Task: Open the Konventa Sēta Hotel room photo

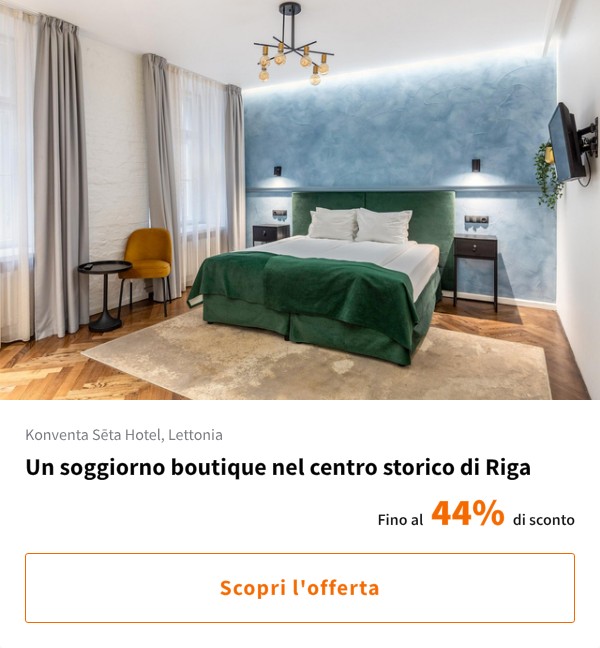Action: (300, 200)
